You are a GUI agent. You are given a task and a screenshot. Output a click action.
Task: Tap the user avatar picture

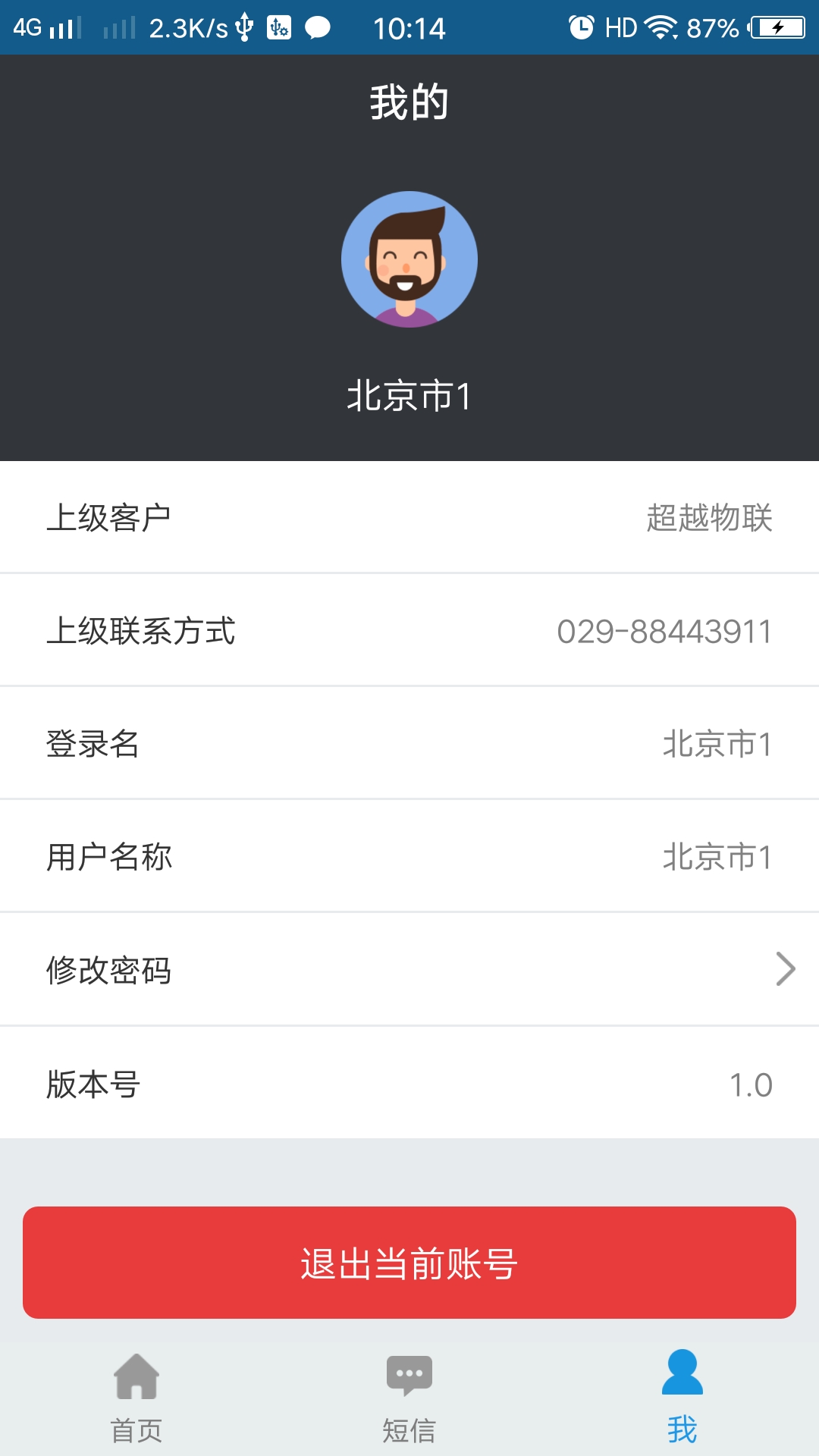[x=409, y=259]
